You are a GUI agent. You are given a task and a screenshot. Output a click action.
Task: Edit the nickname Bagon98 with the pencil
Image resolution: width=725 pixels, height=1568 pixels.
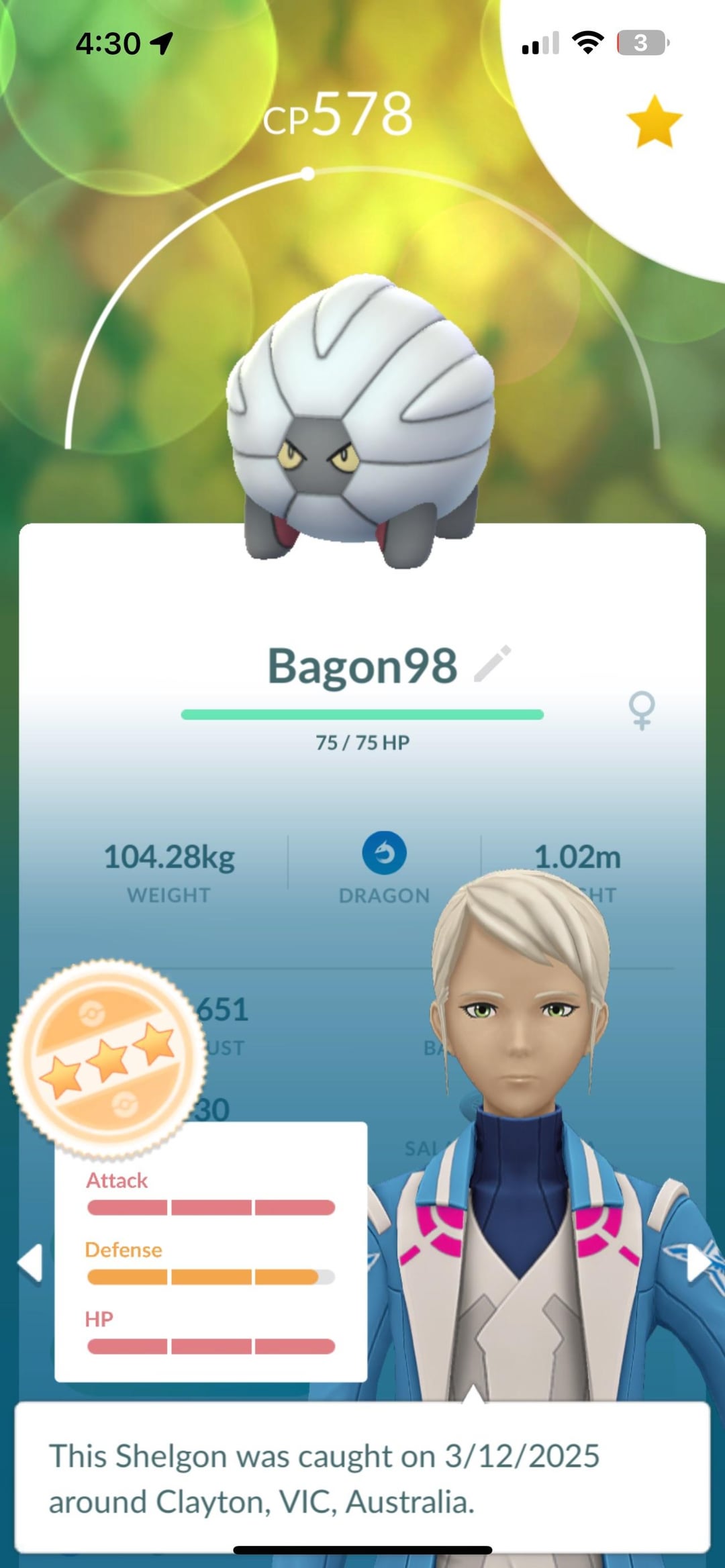[x=493, y=664]
